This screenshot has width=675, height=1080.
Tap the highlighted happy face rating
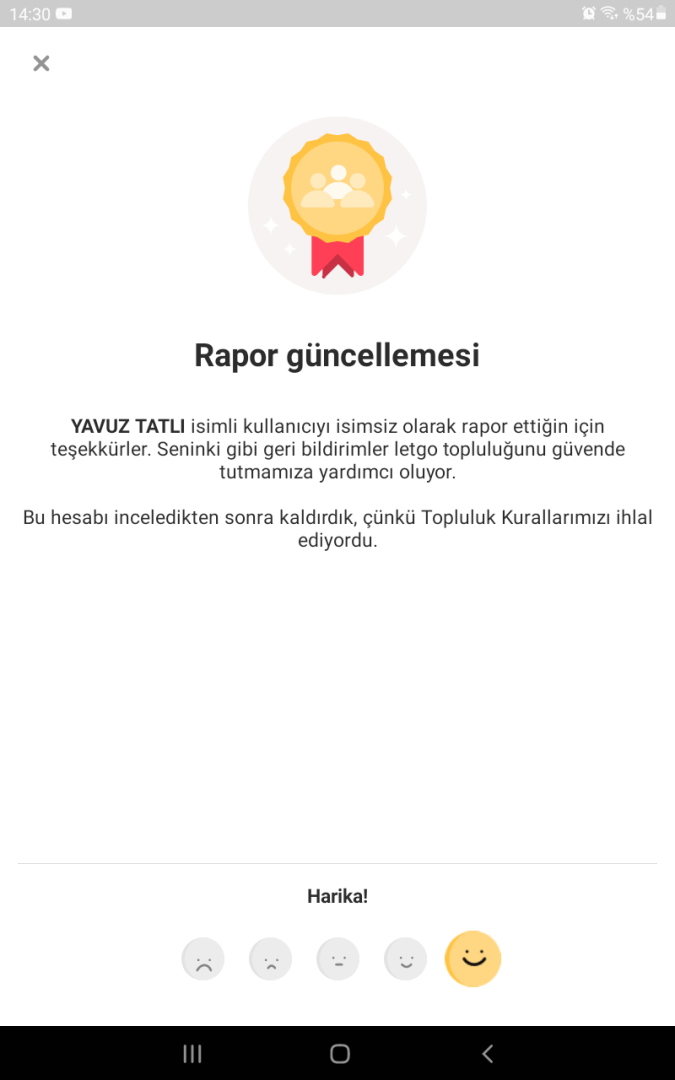click(473, 958)
